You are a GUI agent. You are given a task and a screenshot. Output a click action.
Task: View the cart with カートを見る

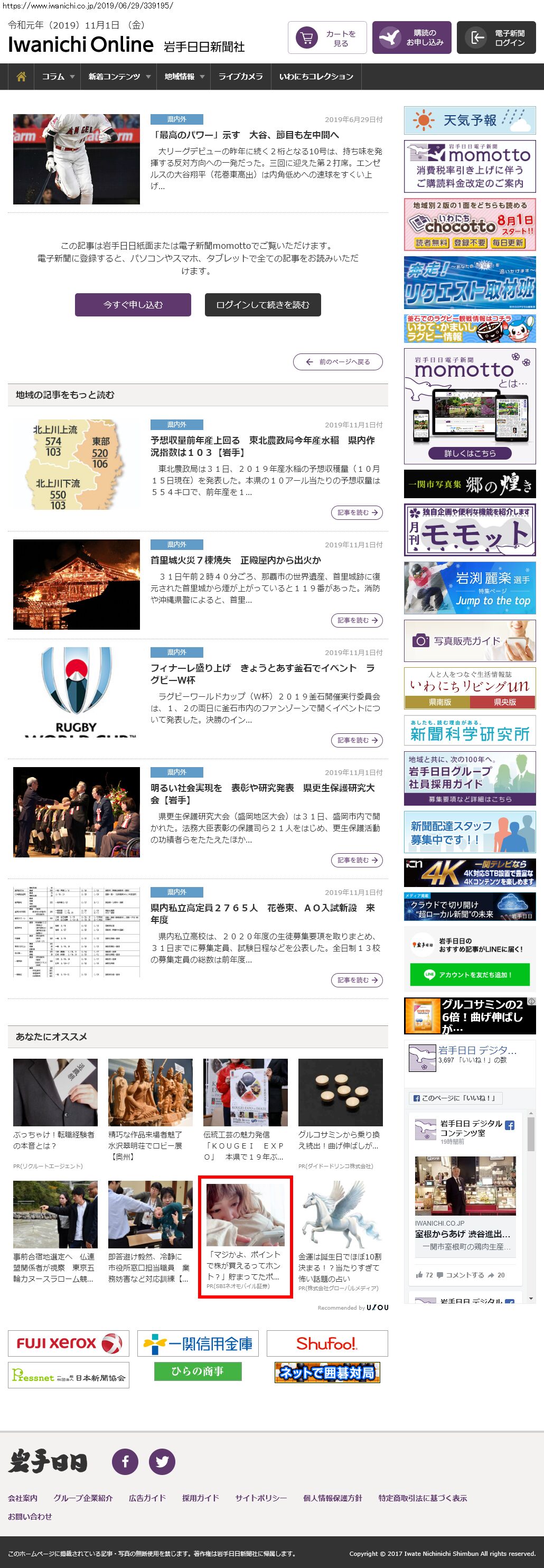click(327, 38)
